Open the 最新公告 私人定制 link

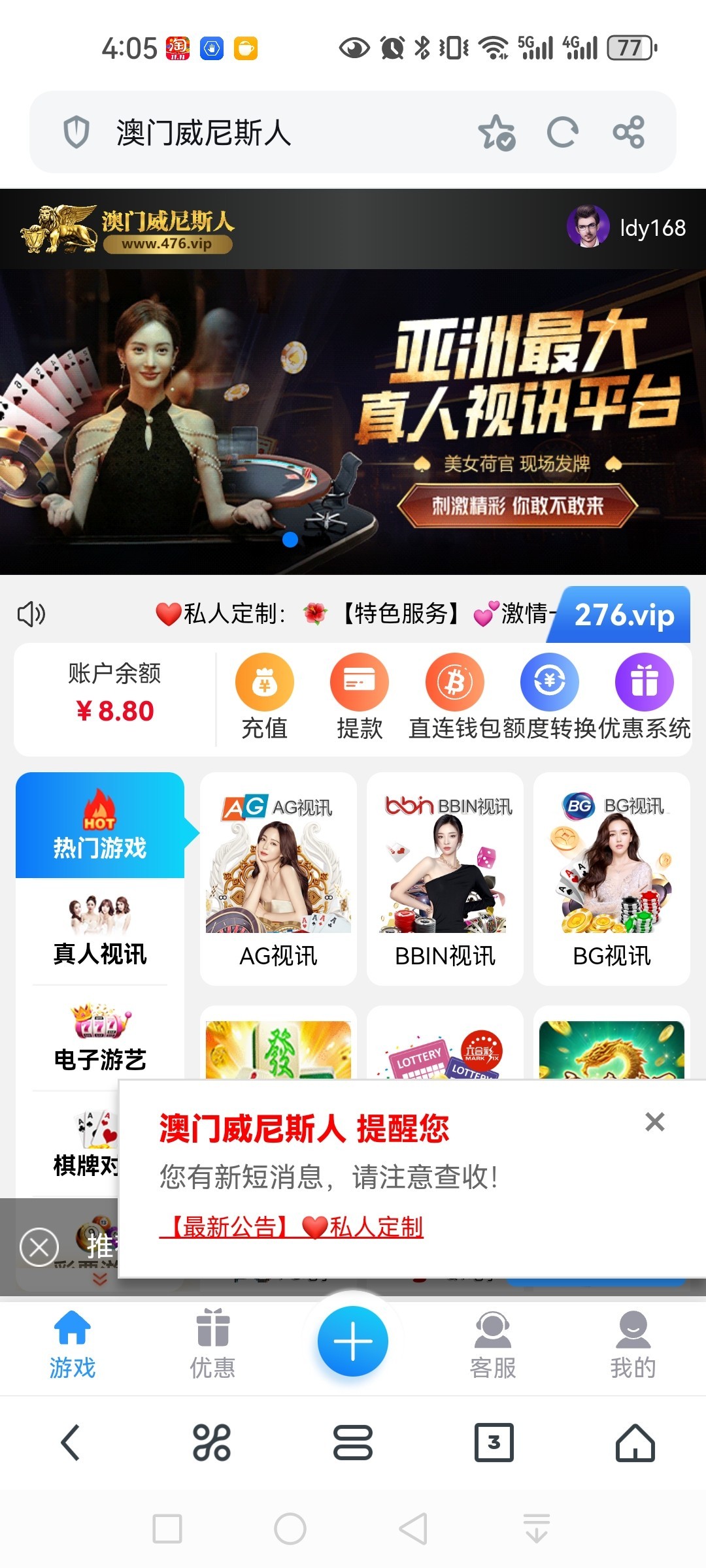pos(292,1227)
